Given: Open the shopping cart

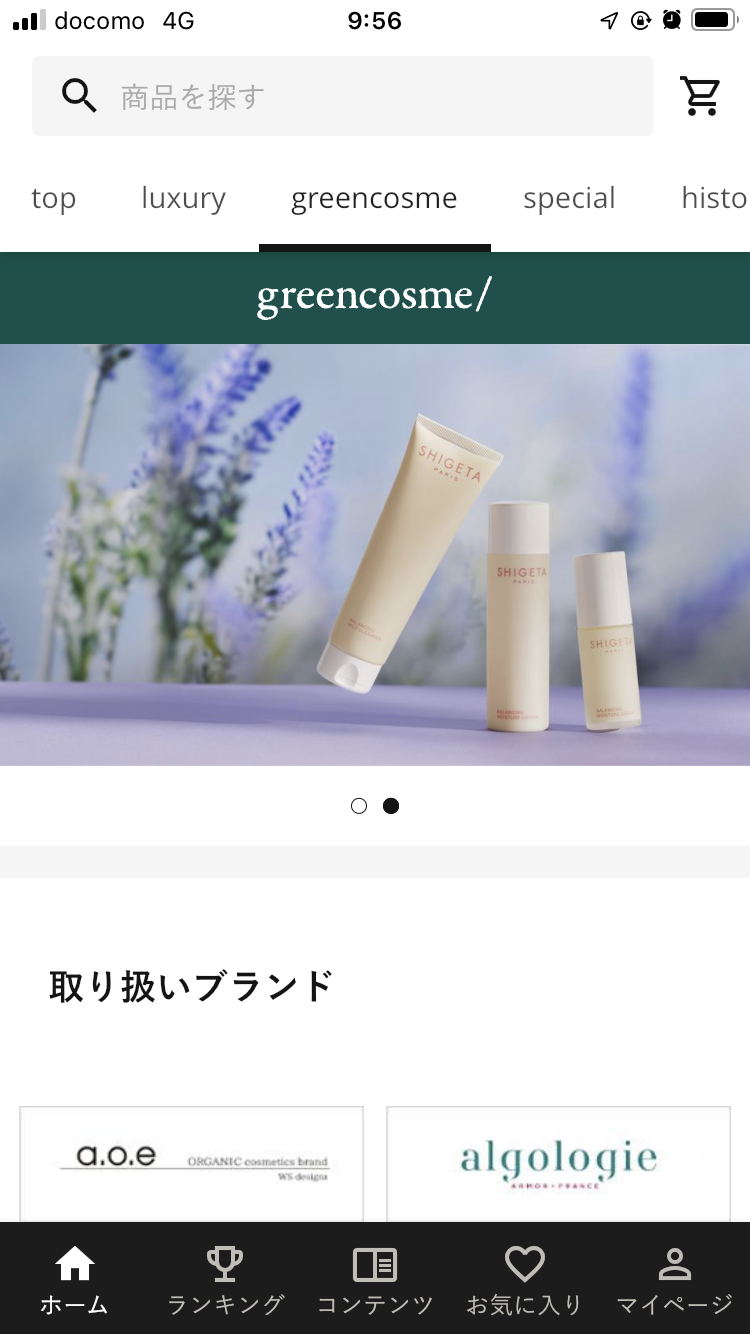Looking at the screenshot, I should (700, 96).
